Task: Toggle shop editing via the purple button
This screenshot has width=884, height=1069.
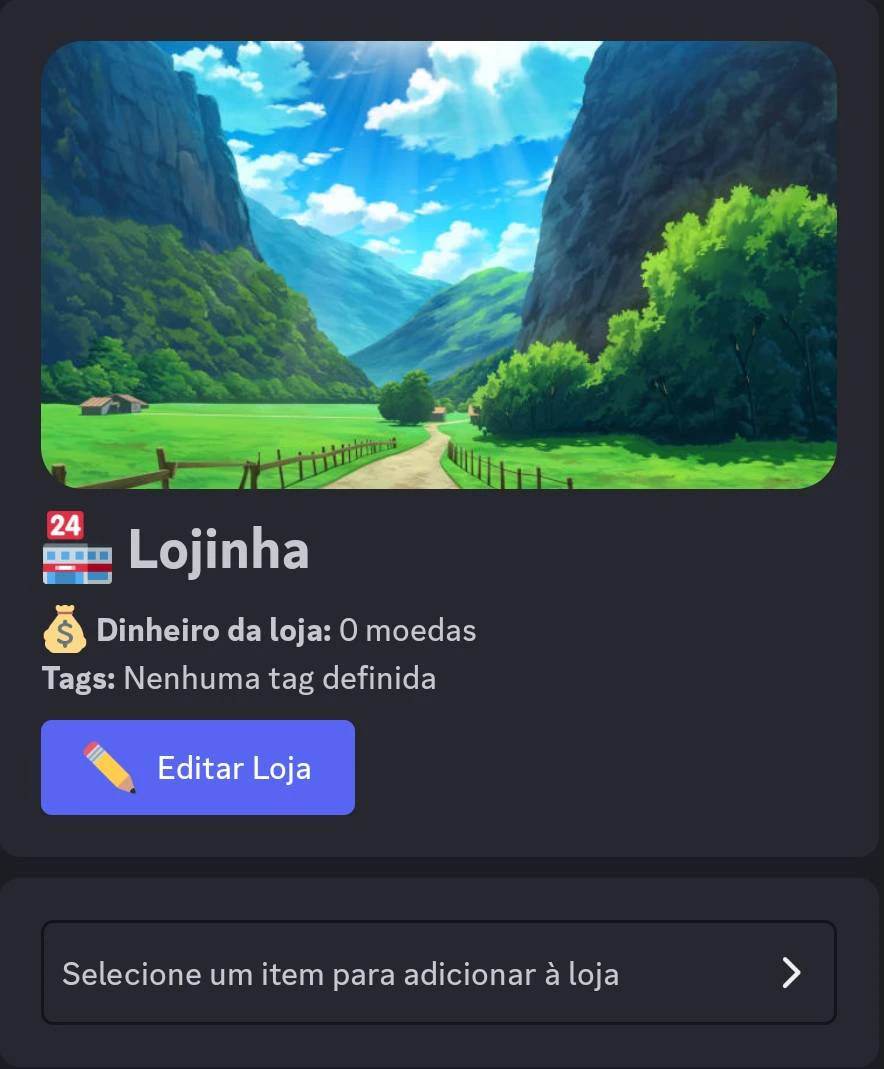Action: [198, 767]
